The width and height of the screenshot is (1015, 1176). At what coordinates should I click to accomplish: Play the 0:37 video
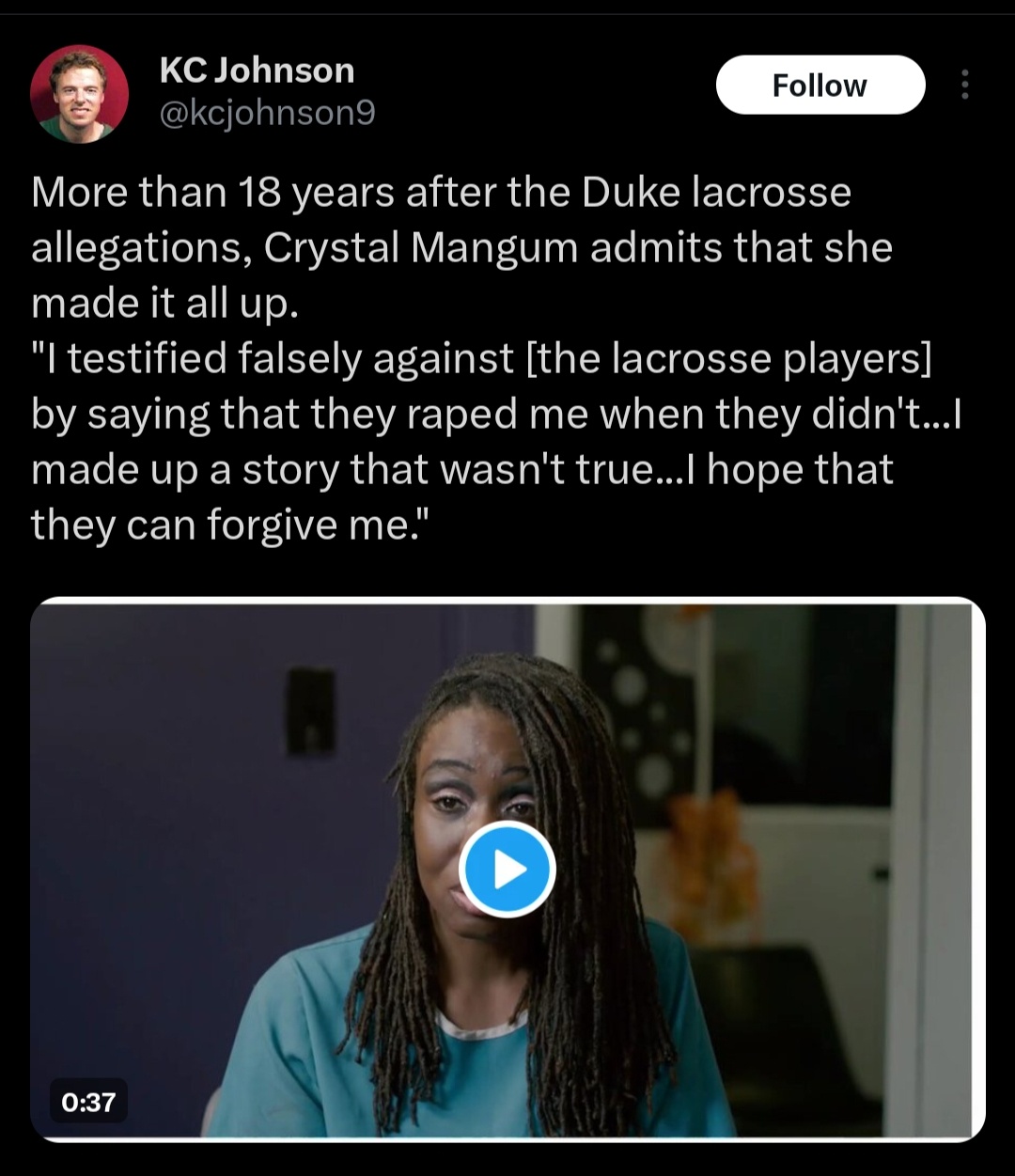507,870
